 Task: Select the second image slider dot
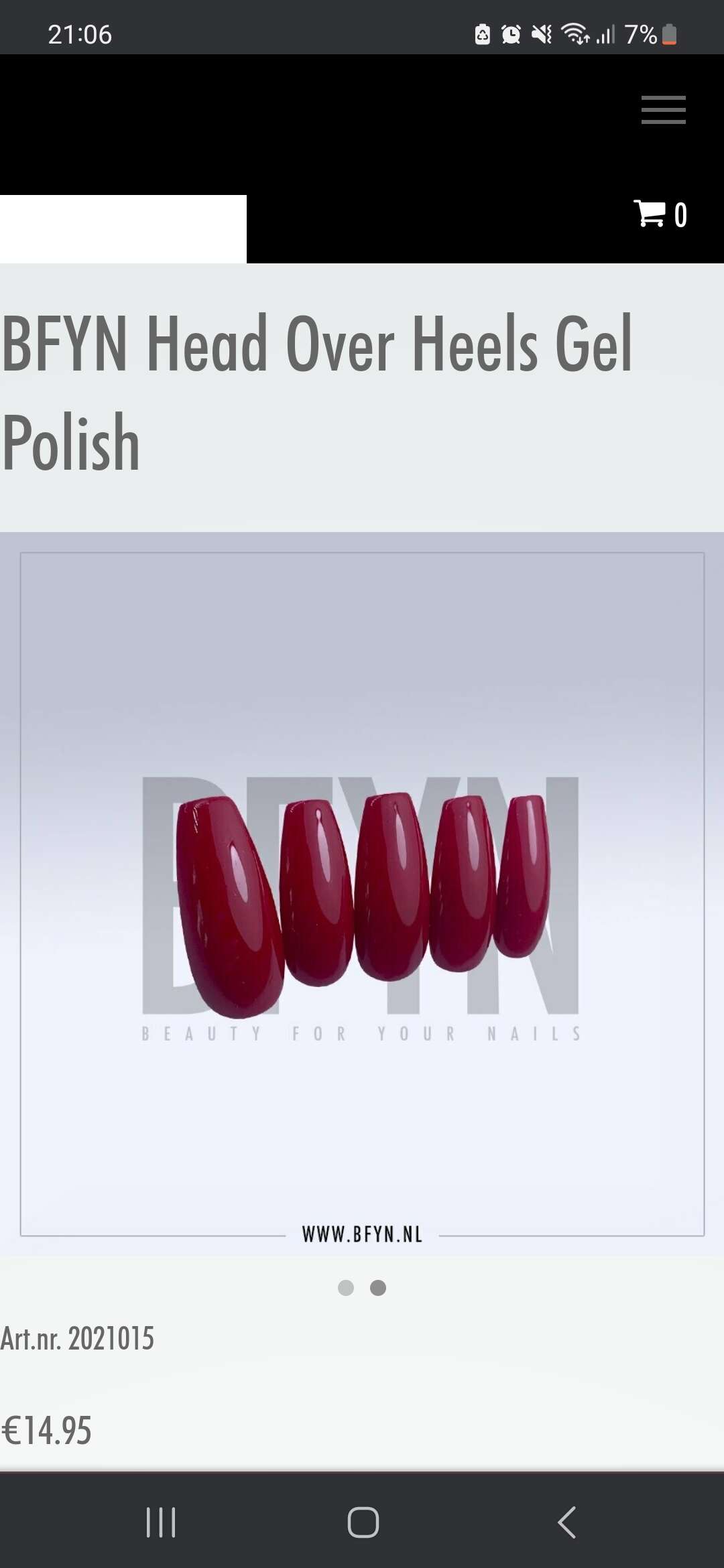(x=378, y=1288)
